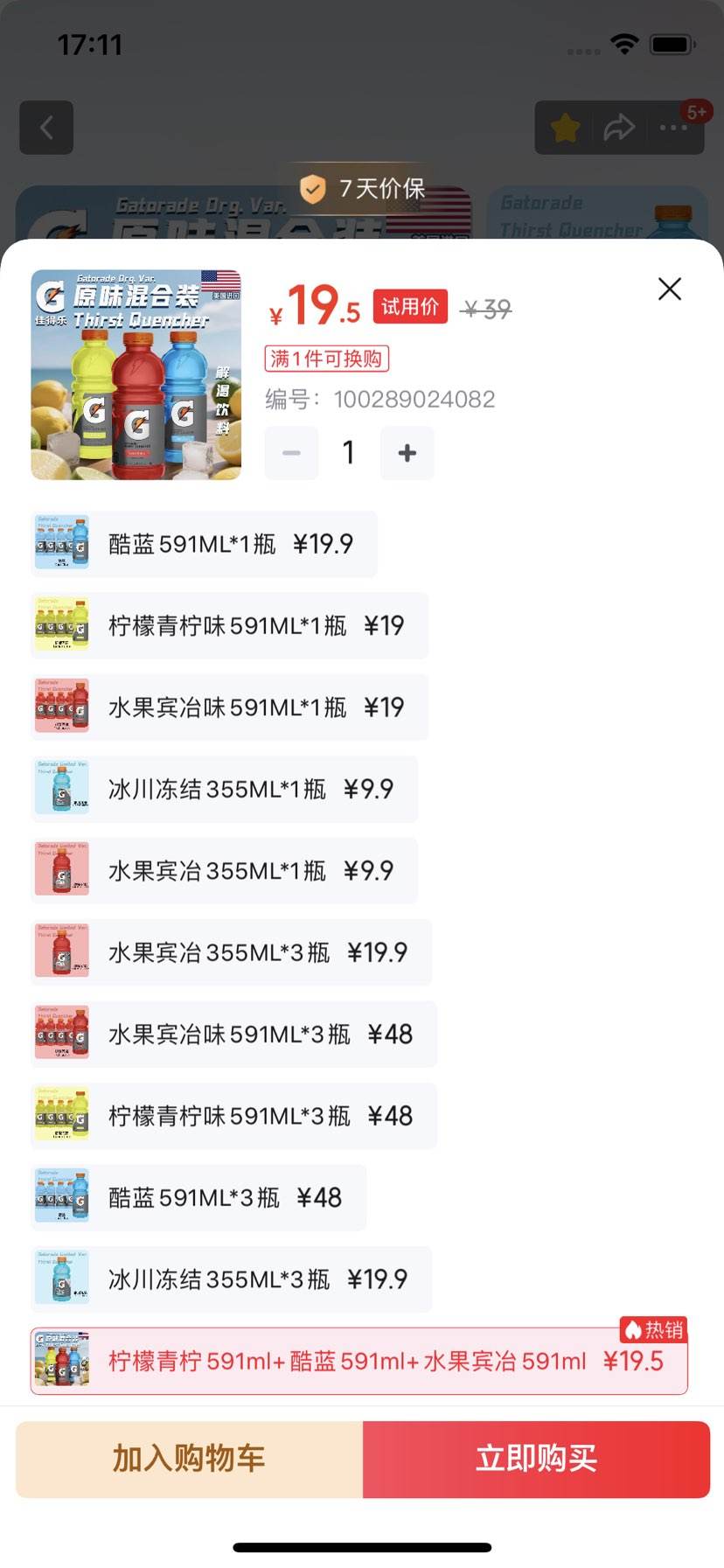Tap 立即购买 to buy now
Image resolution: width=724 pixels, height=1568 pixels.
537,1458
